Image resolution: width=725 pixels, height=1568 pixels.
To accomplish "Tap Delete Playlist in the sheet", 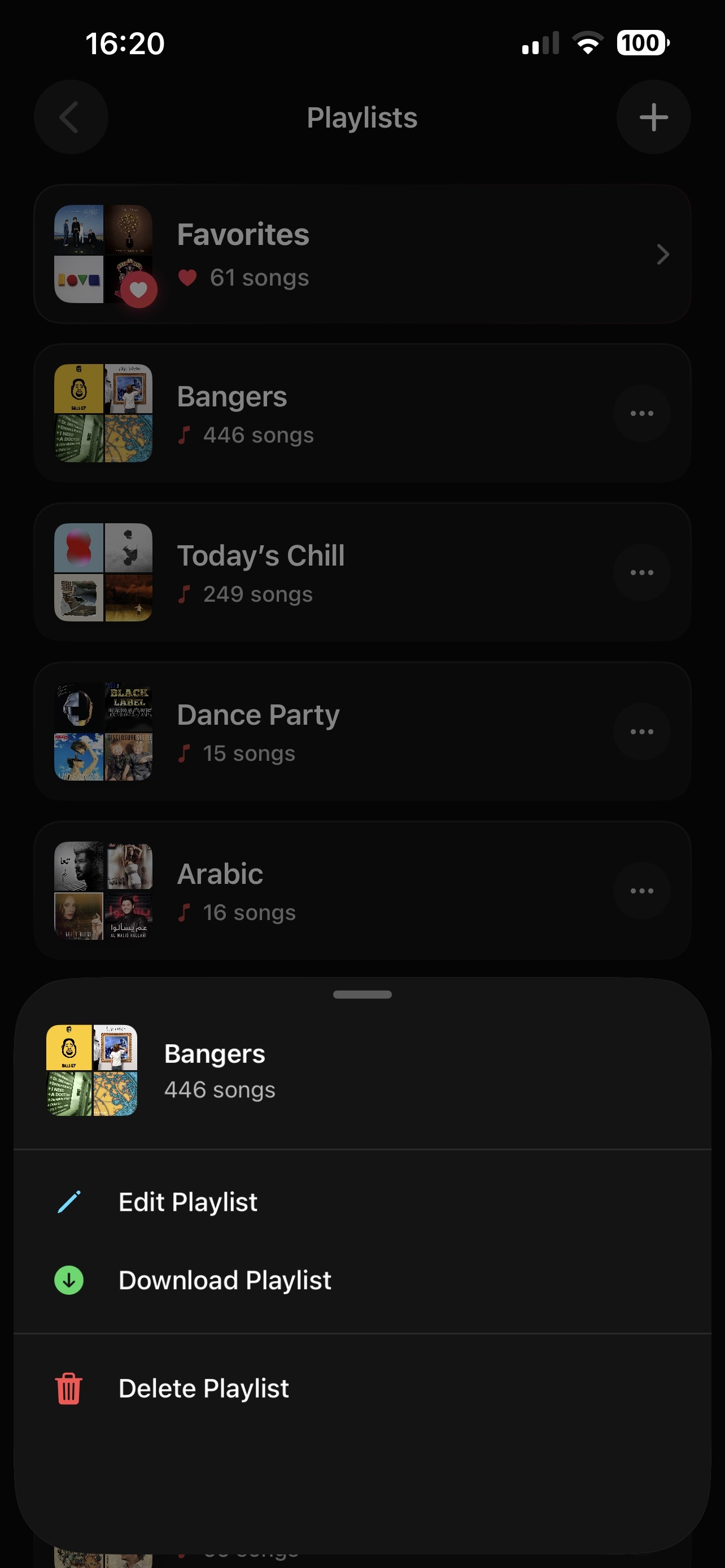I will coord(203,1389).
